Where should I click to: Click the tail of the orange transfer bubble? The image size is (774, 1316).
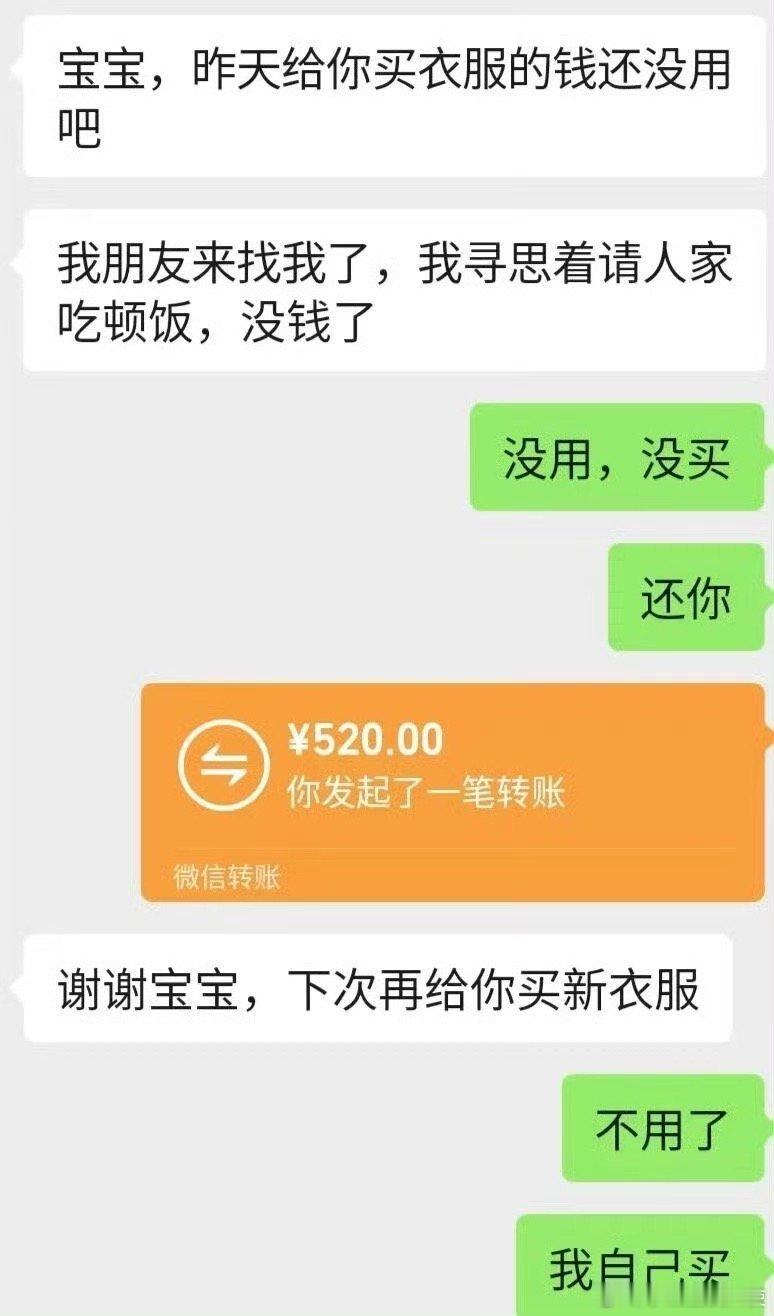[x=150, y=710]
